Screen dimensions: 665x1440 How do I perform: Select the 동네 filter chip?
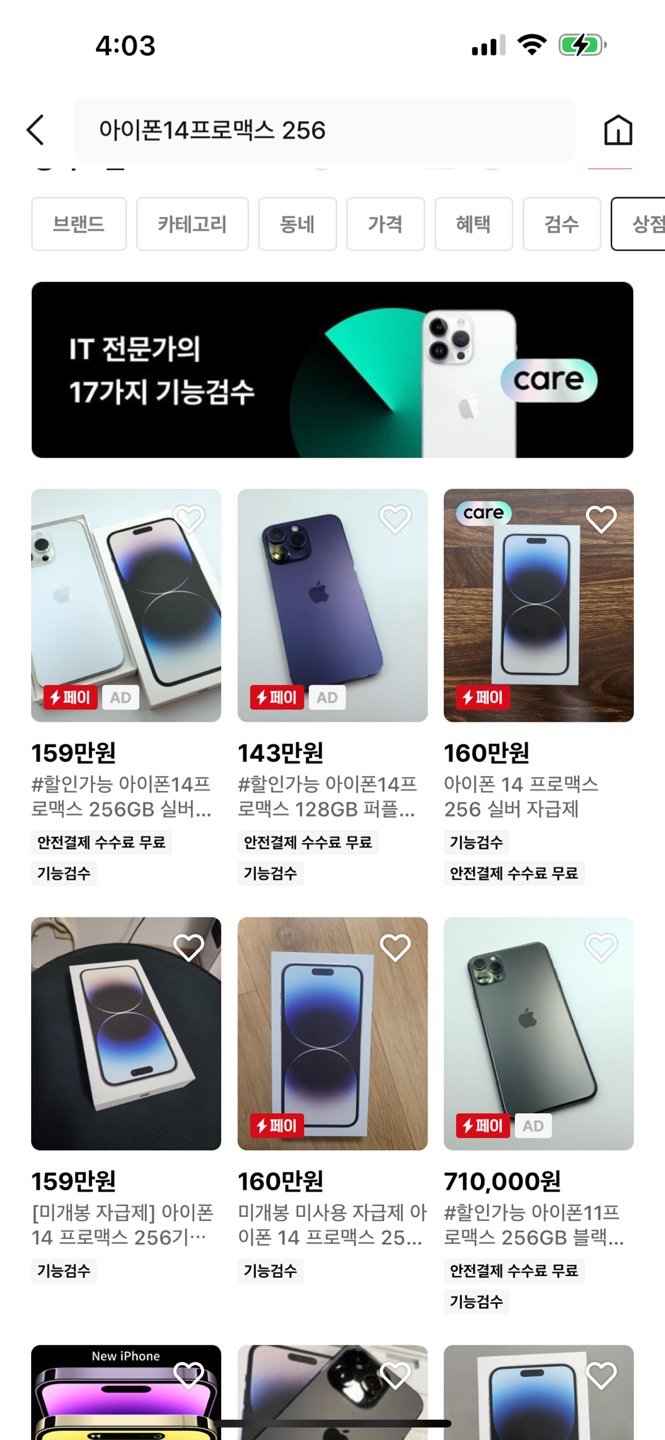pos(297,224)
